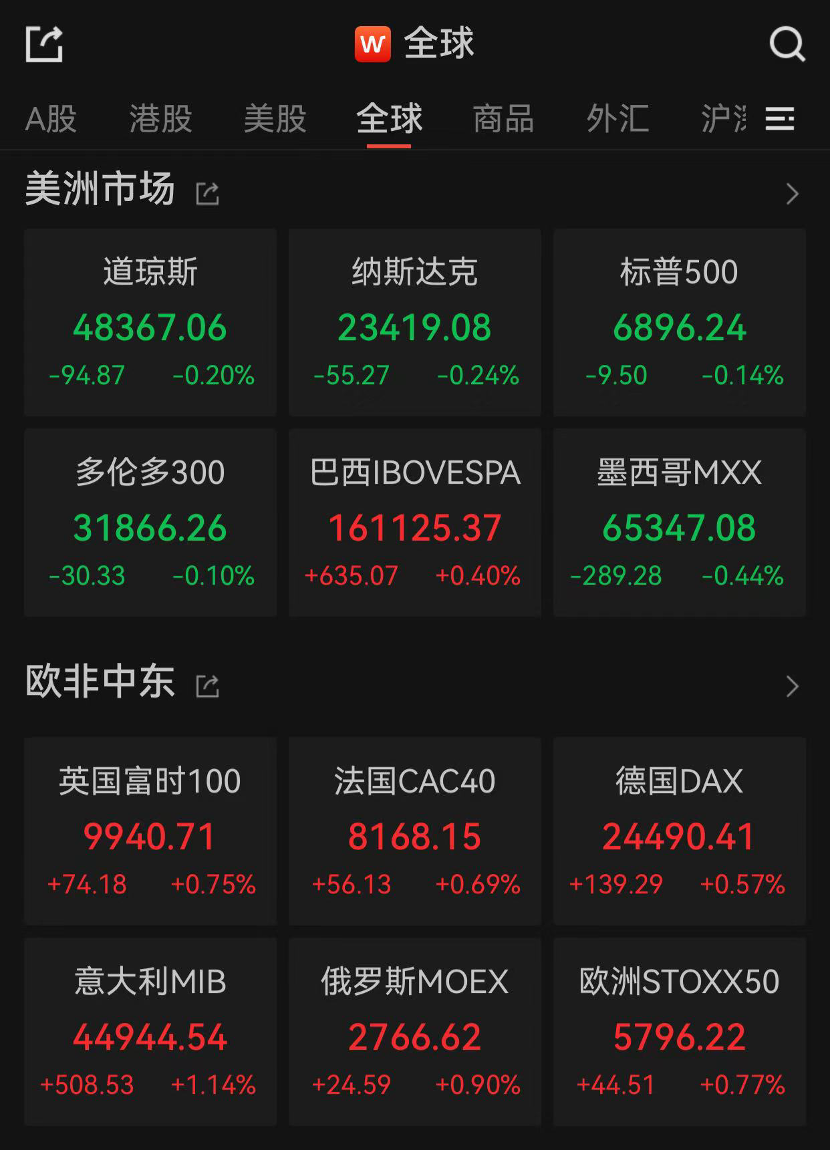Select the 商品 tab
Viewport: 830px width, 1150px height.
(503, 119)
